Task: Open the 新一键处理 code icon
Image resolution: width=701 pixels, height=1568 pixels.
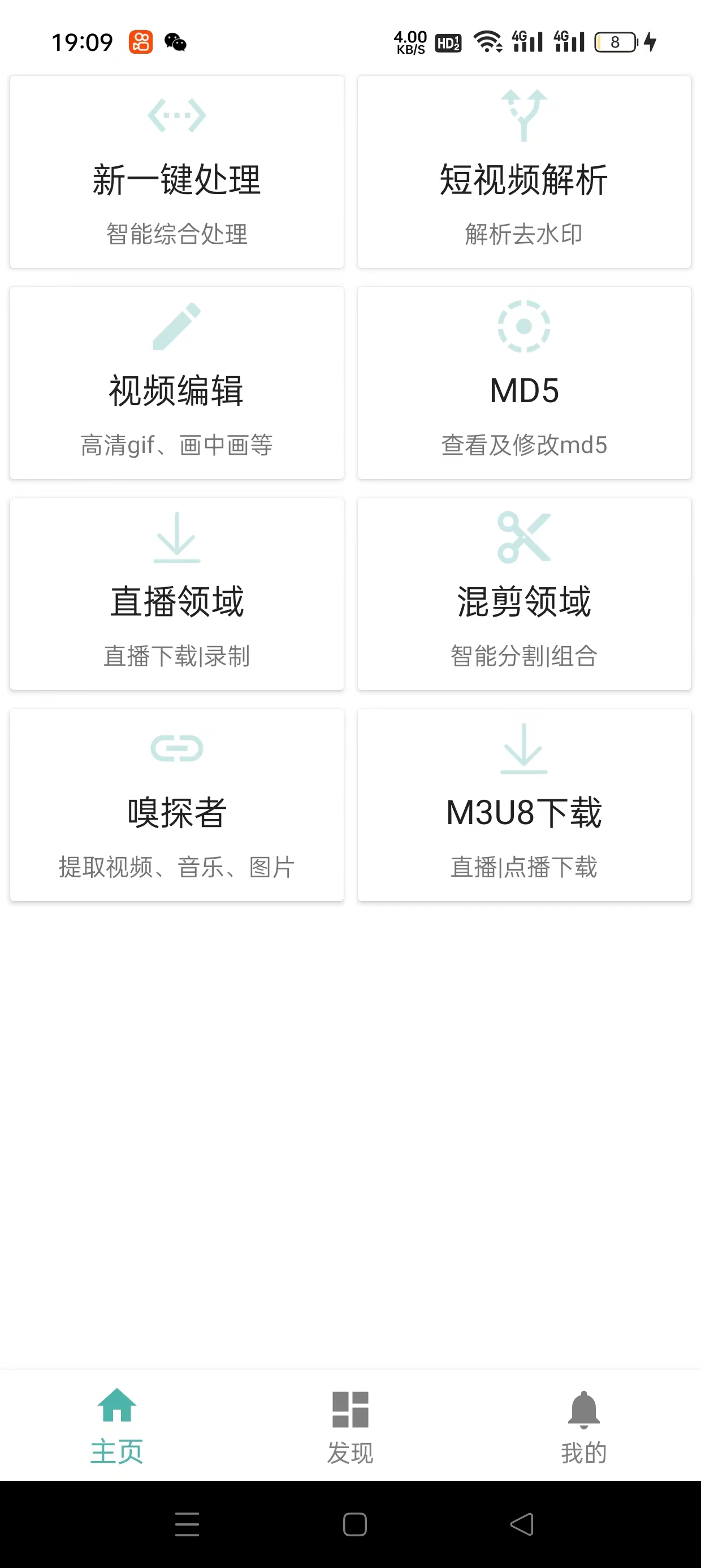Action: (176, 114)
